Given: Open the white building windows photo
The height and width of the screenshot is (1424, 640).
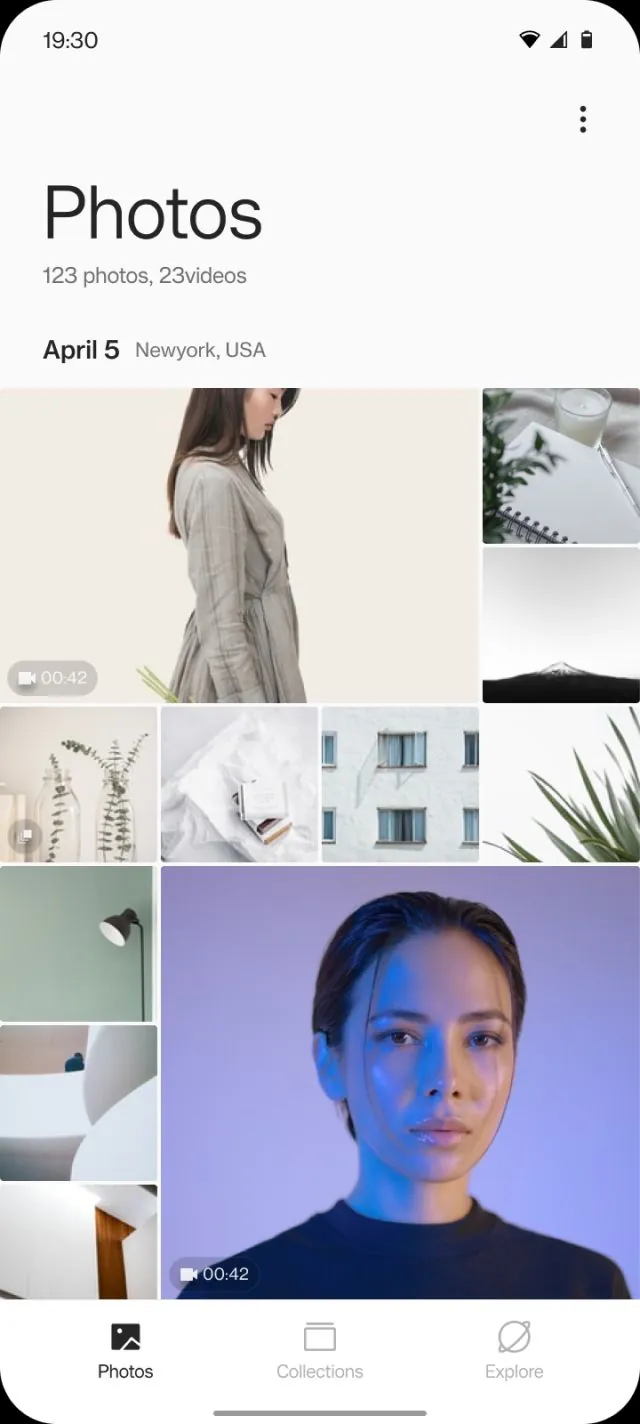Looking at the screenshot, I should click(x=400, y=785).
